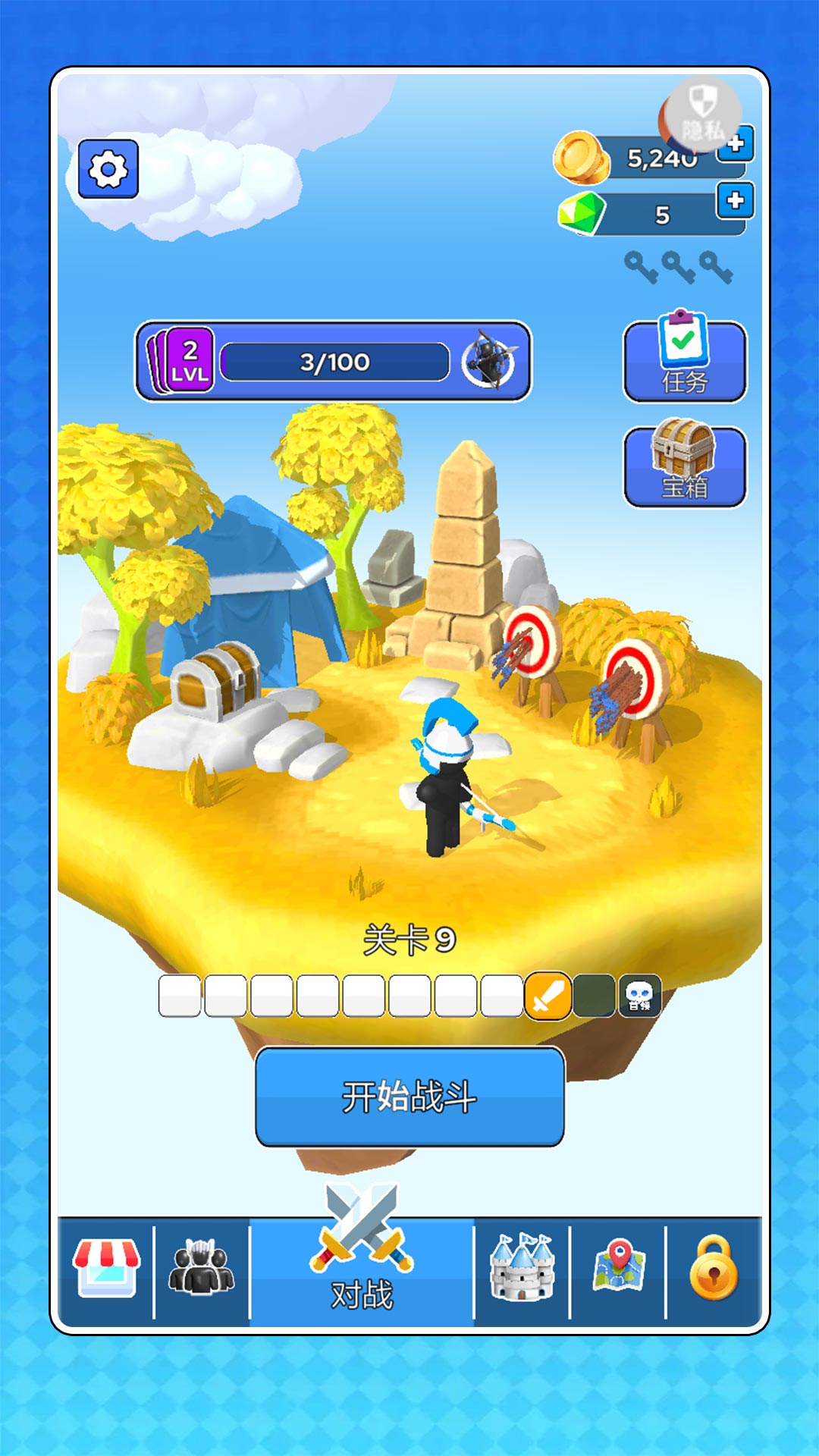819x1456 pixels.
Task: Open the level 2 card progress bar
Action: tap(333, 362)
